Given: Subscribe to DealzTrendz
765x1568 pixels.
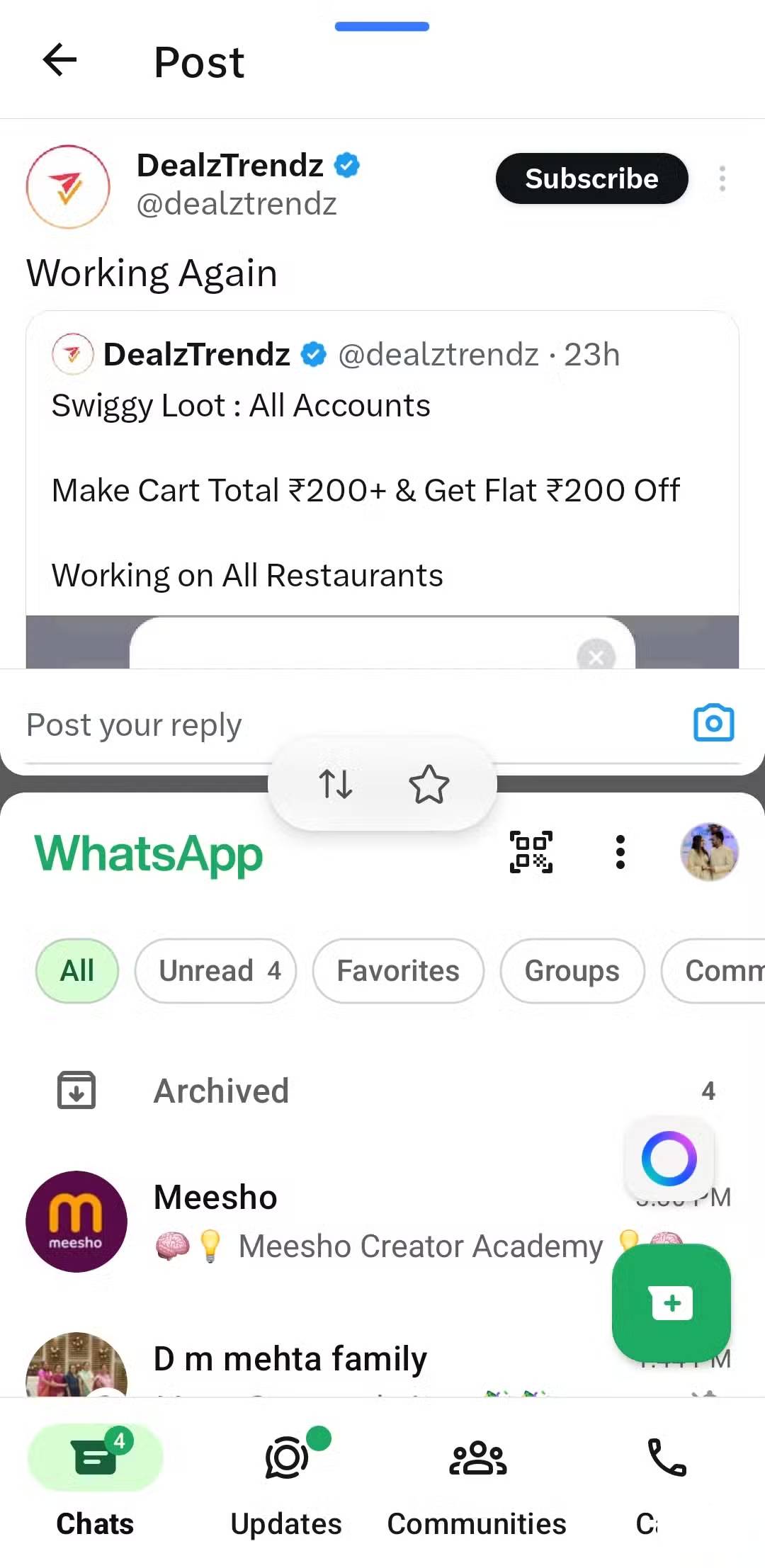Looking at the screenshot, I should coord(591,178).
